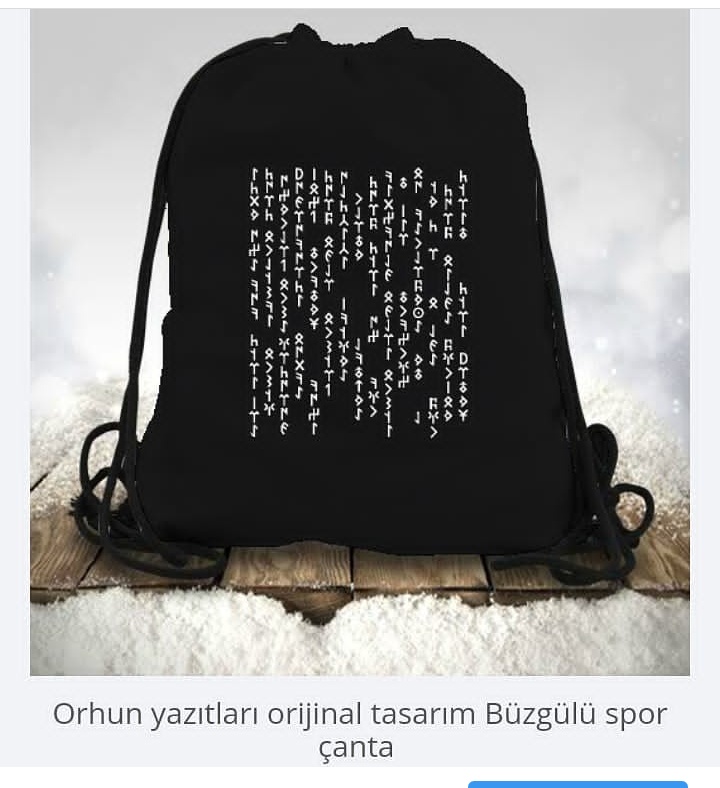Open the Orhun yazıtları drawstring bag product image
The image size is (720, 788).
360,342
